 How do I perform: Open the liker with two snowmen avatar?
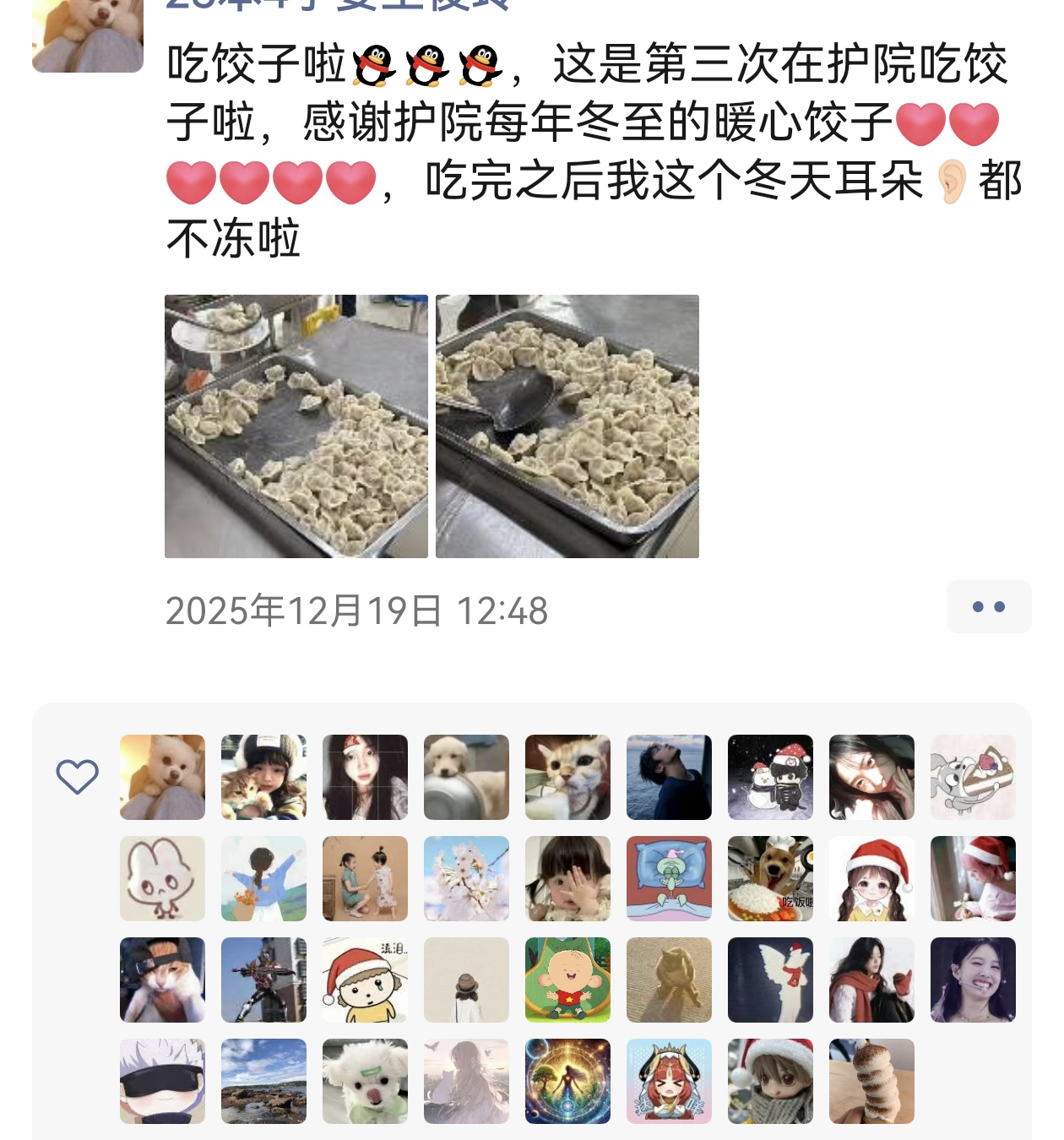coord(770,777)
